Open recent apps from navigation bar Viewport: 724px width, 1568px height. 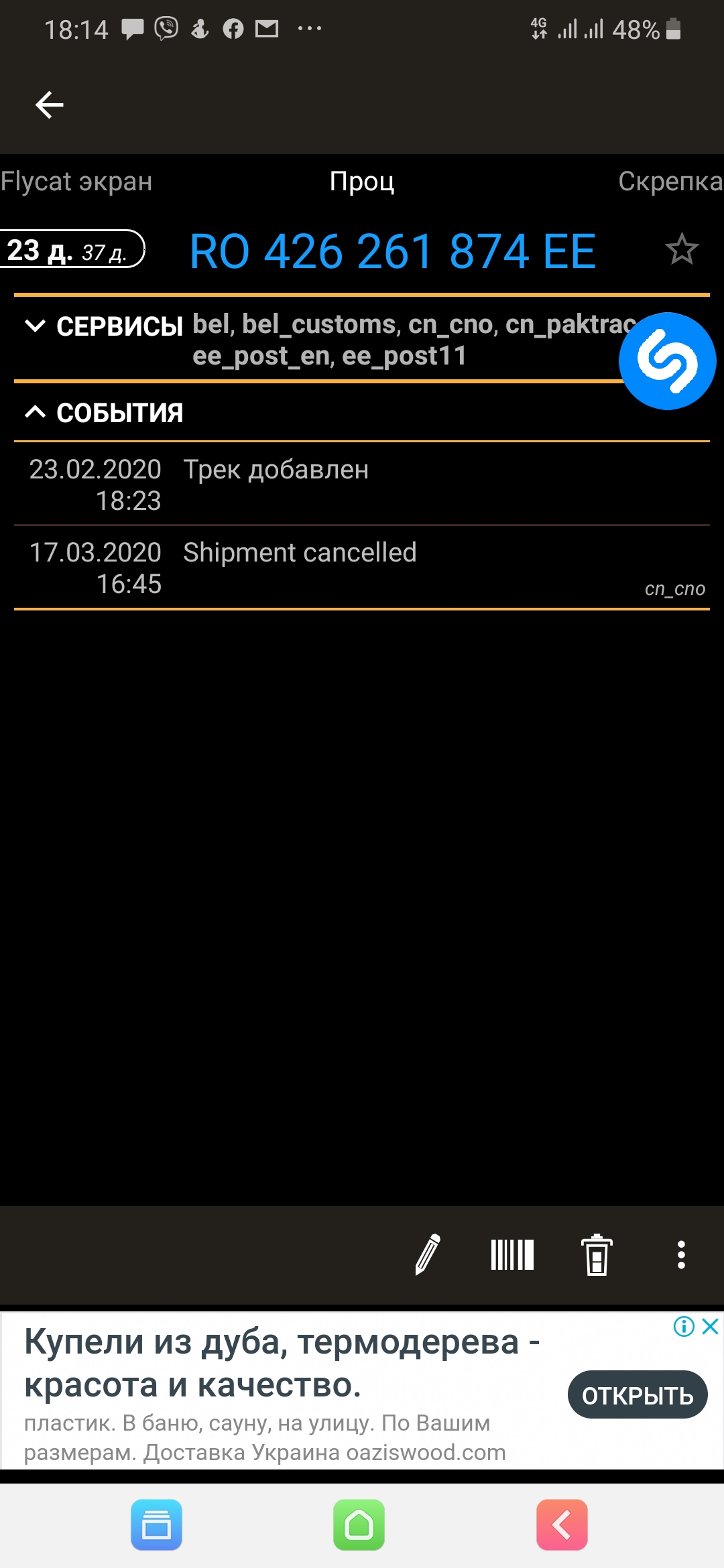pyautogui.click(x=157, y=1525)
